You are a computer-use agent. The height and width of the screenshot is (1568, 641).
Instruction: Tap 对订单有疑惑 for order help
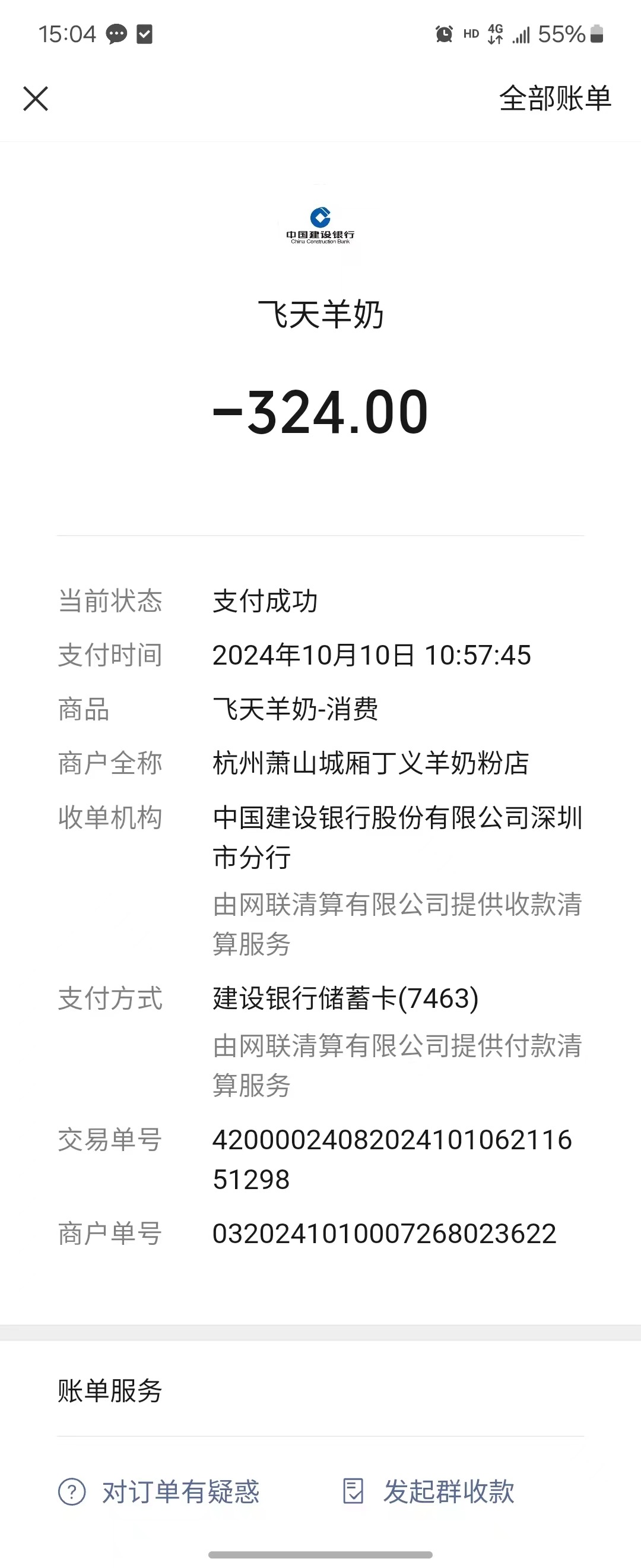coord(159,1492)
